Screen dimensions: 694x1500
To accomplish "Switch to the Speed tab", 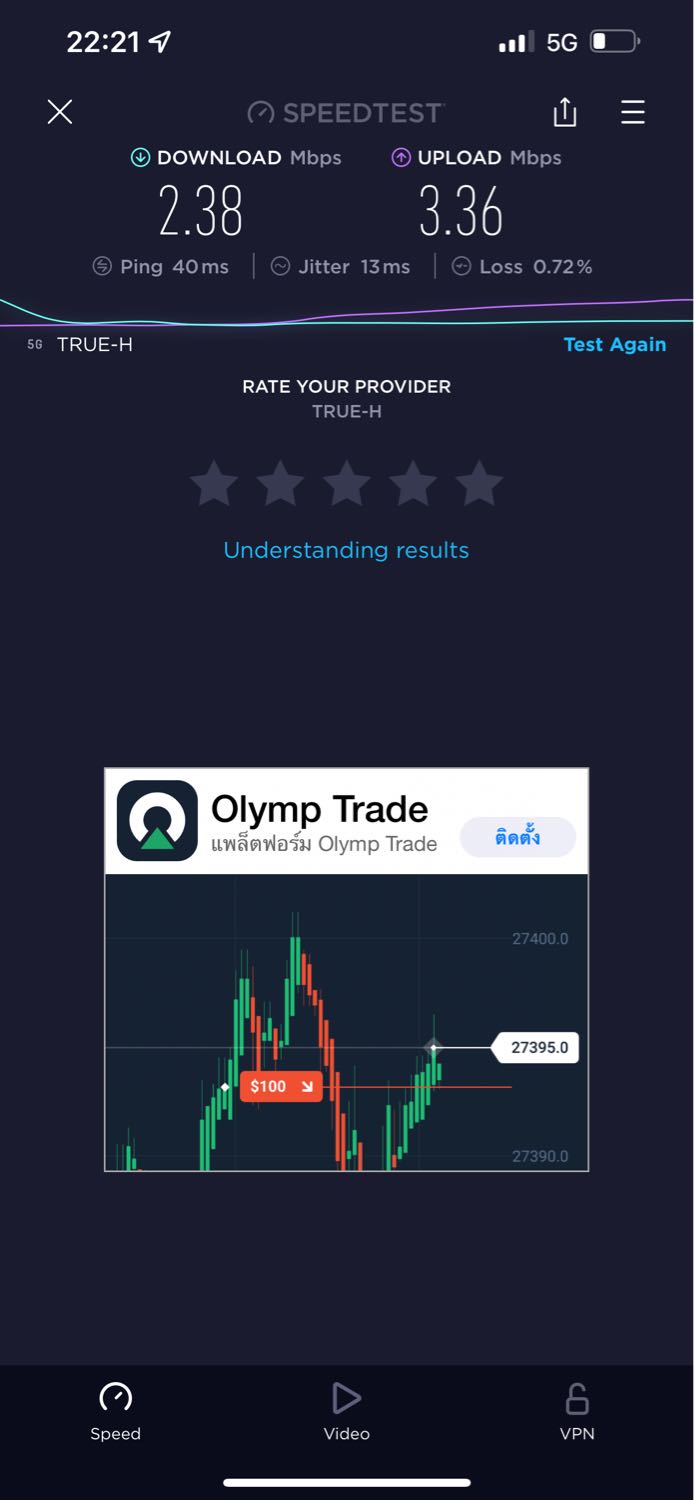I will click(x=116, y=1410).
